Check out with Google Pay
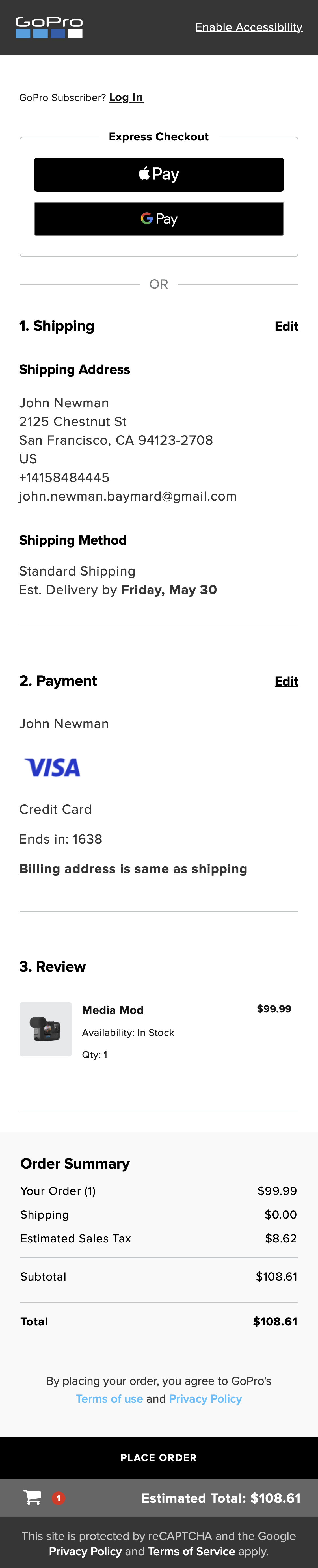Screen dimensions: 318x1568 coord(158,219)
